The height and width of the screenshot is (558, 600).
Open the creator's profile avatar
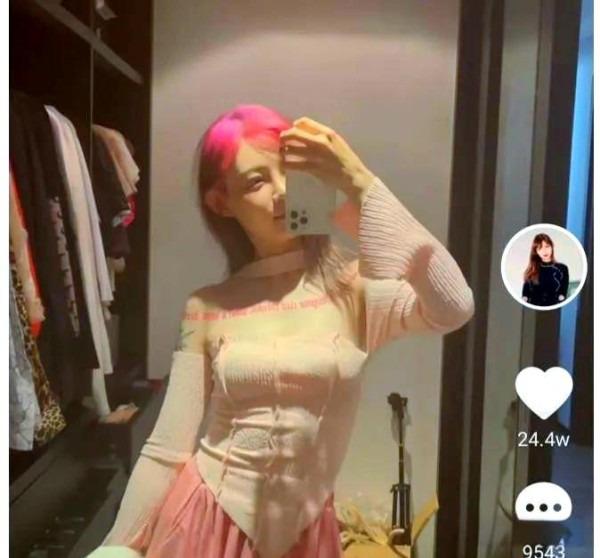click(543, 267)
